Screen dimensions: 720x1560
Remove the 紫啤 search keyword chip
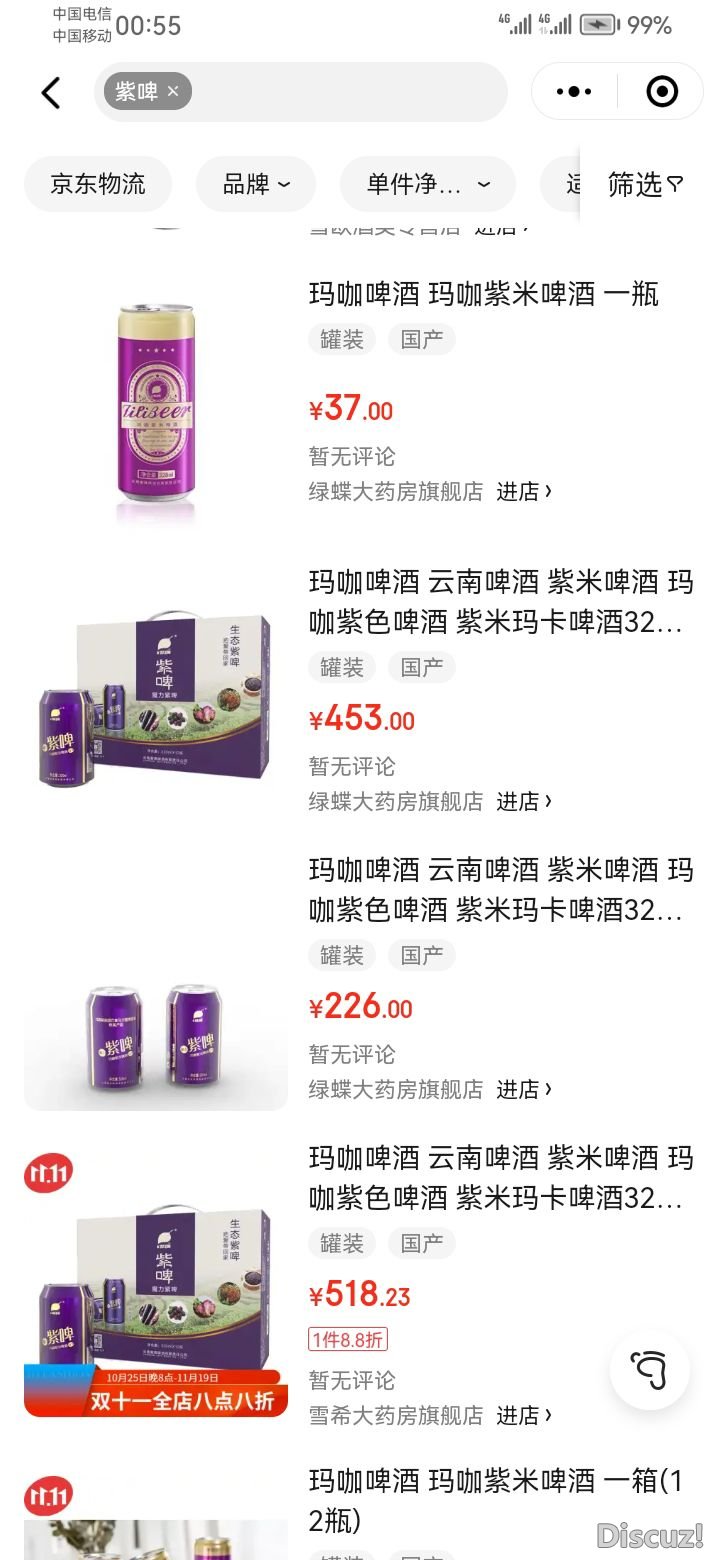173,92
